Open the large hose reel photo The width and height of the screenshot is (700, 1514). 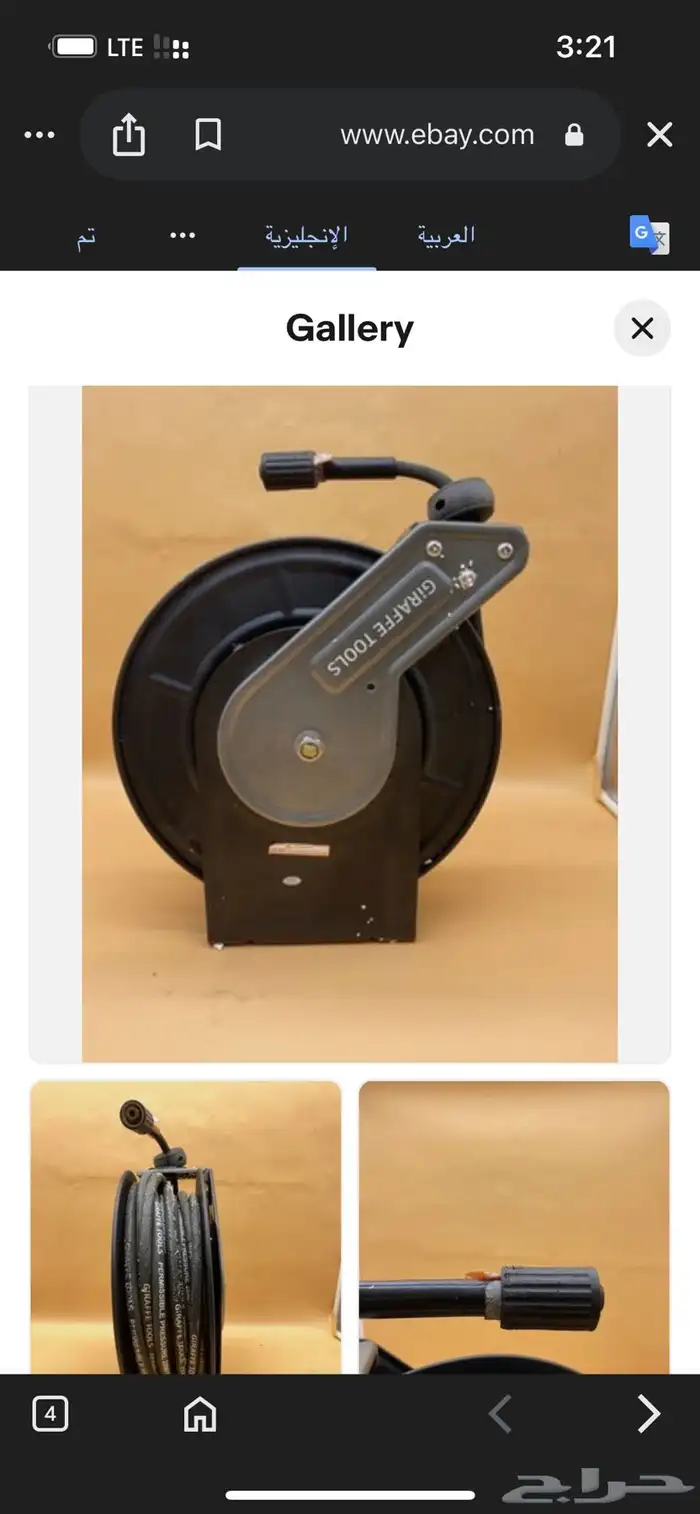pos(349,723)
